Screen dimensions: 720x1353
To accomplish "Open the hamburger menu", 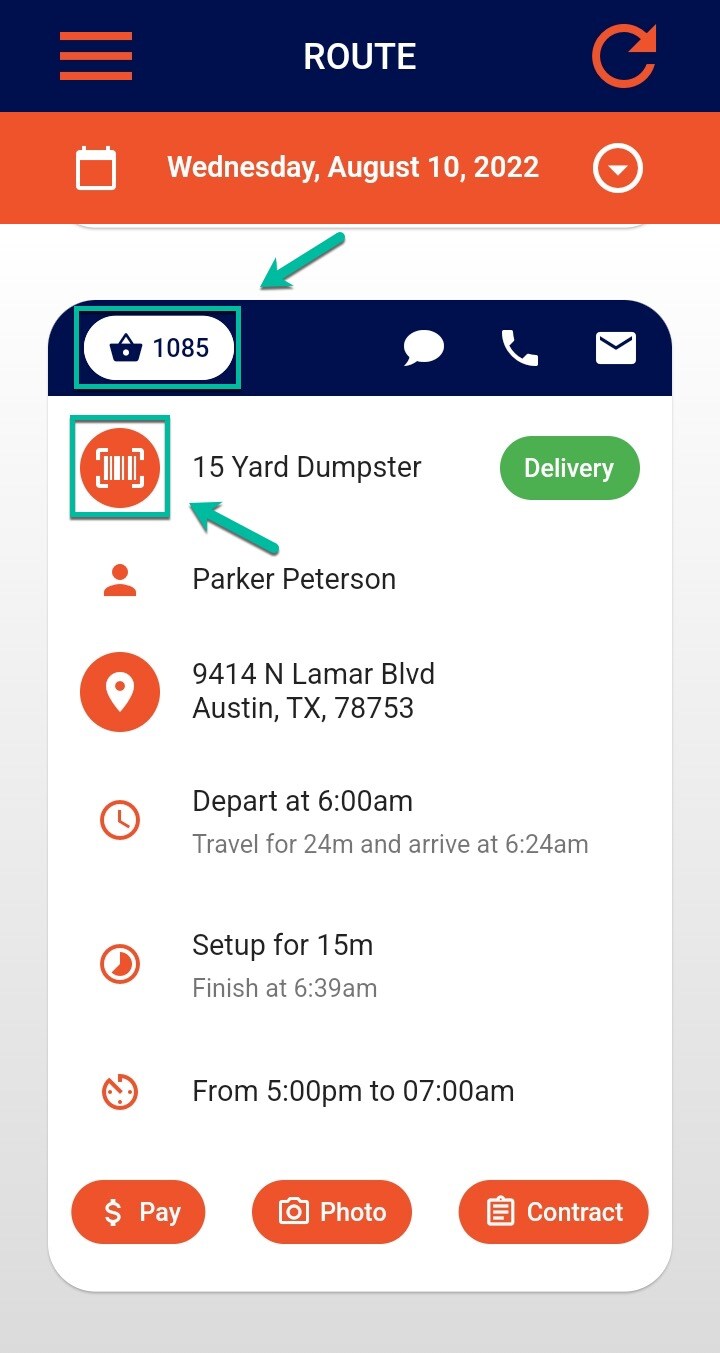I will click(96, 56).
